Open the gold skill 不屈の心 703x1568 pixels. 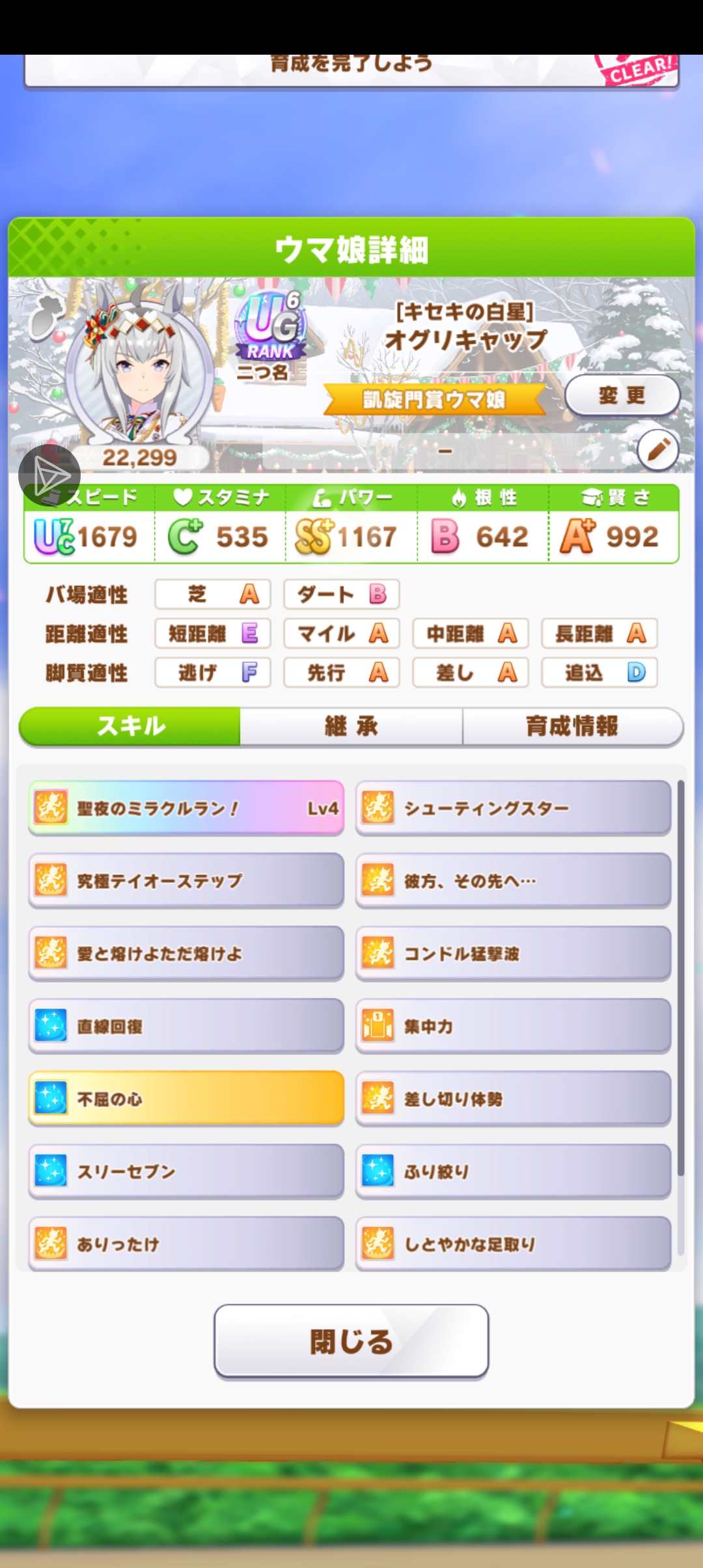coord(186,1099)
